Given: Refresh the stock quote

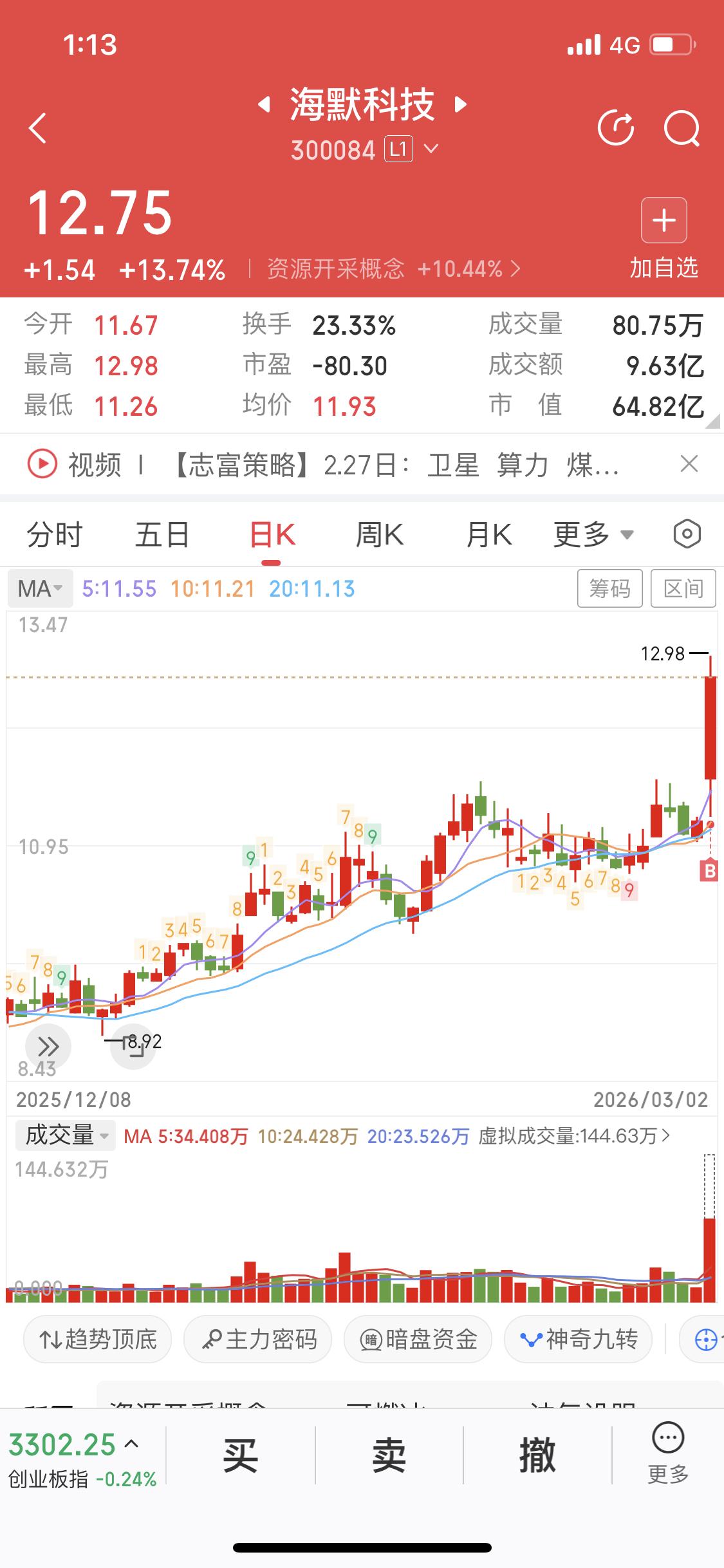Looking at the screenshot, I should tap(615, 128).
